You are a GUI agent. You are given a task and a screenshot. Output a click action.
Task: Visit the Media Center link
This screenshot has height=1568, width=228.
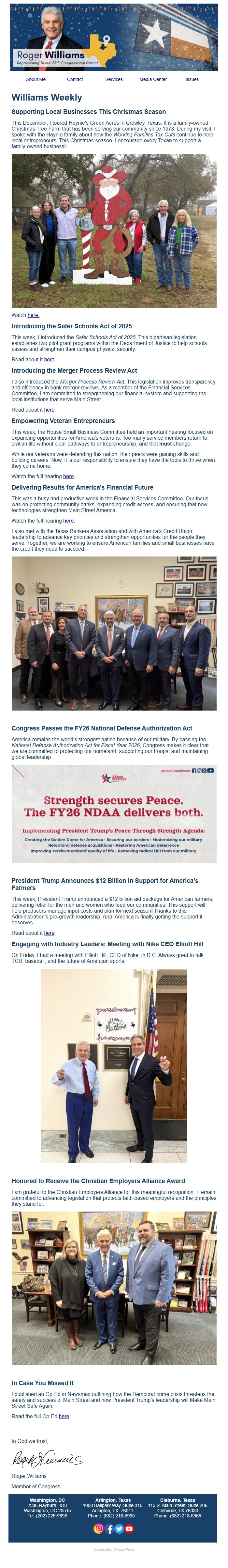click(153, 79)
